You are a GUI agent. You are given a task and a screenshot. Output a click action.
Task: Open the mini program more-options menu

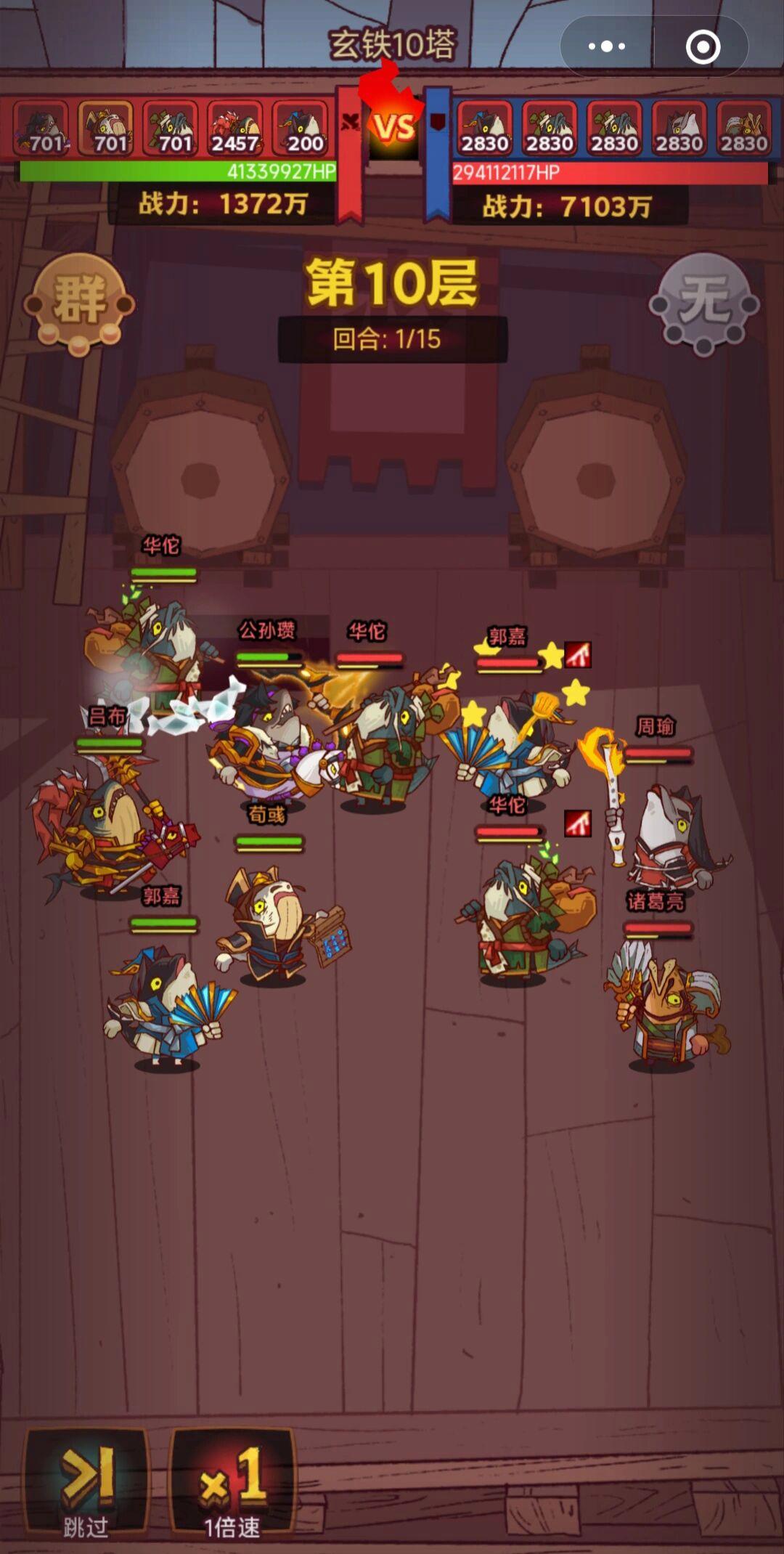(x=607, y=47)
